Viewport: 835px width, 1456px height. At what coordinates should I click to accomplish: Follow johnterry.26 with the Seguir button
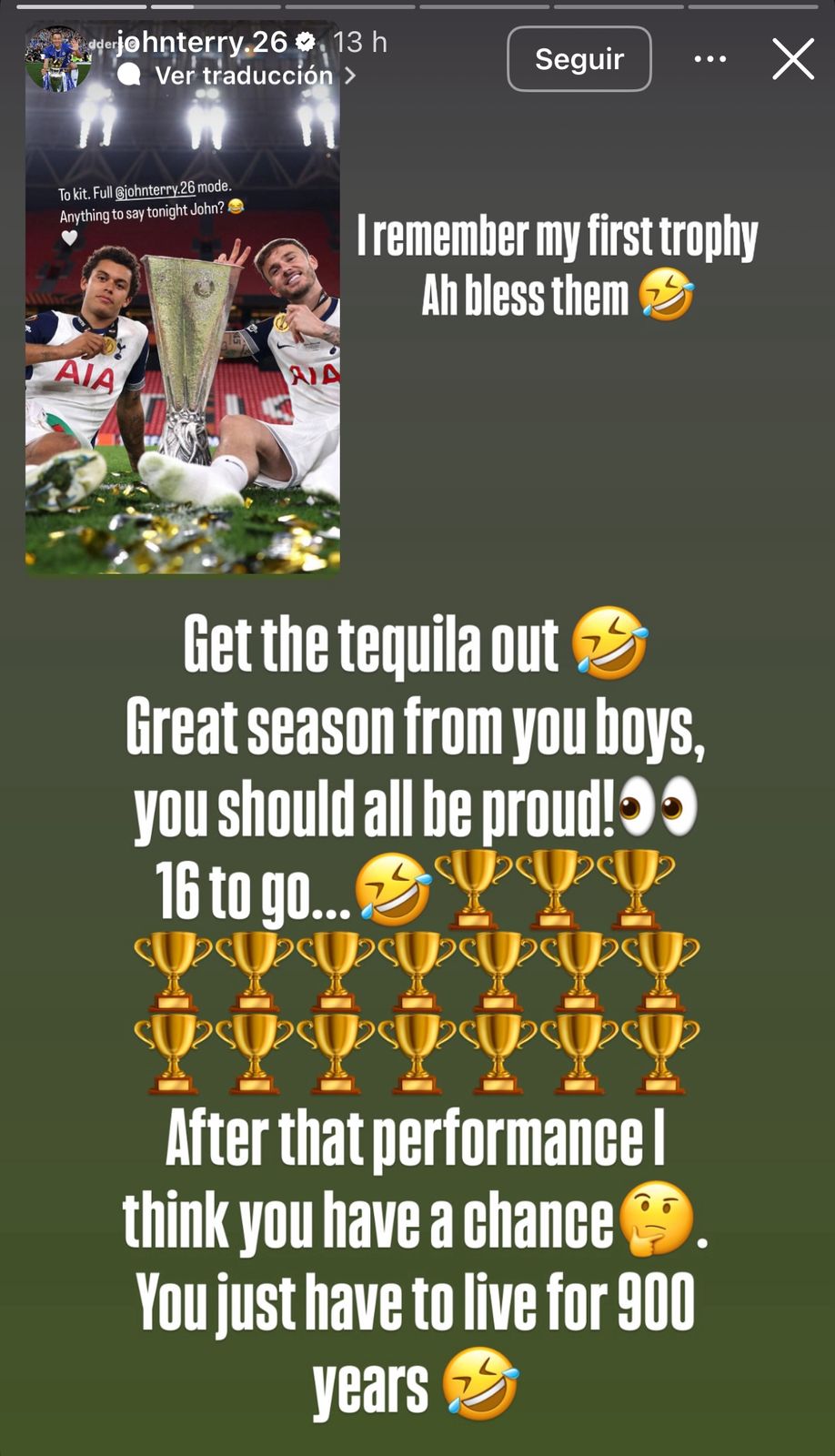pos(578,59)
